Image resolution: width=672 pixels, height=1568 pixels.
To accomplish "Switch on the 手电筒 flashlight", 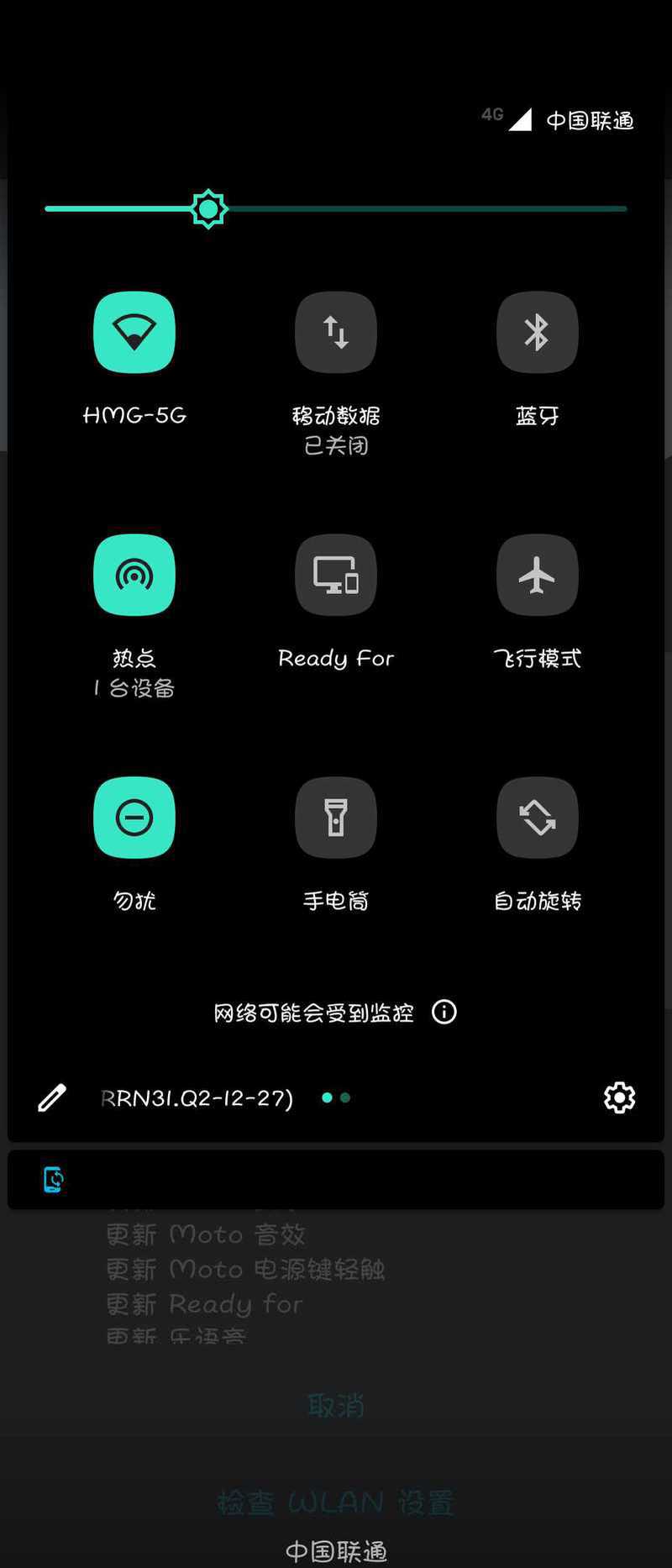I will coord(336,818).
